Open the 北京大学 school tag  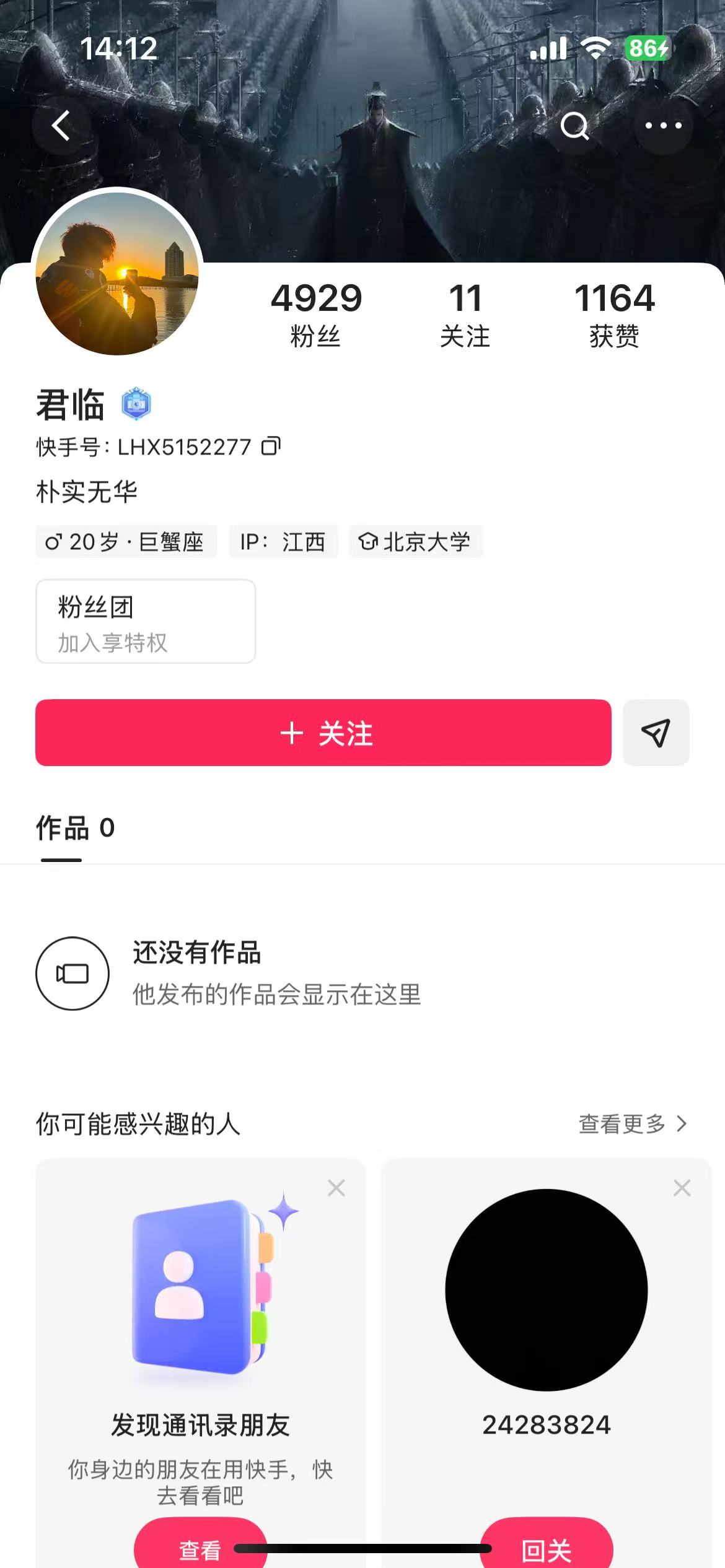pyautogui.click(x=416, y=542)
